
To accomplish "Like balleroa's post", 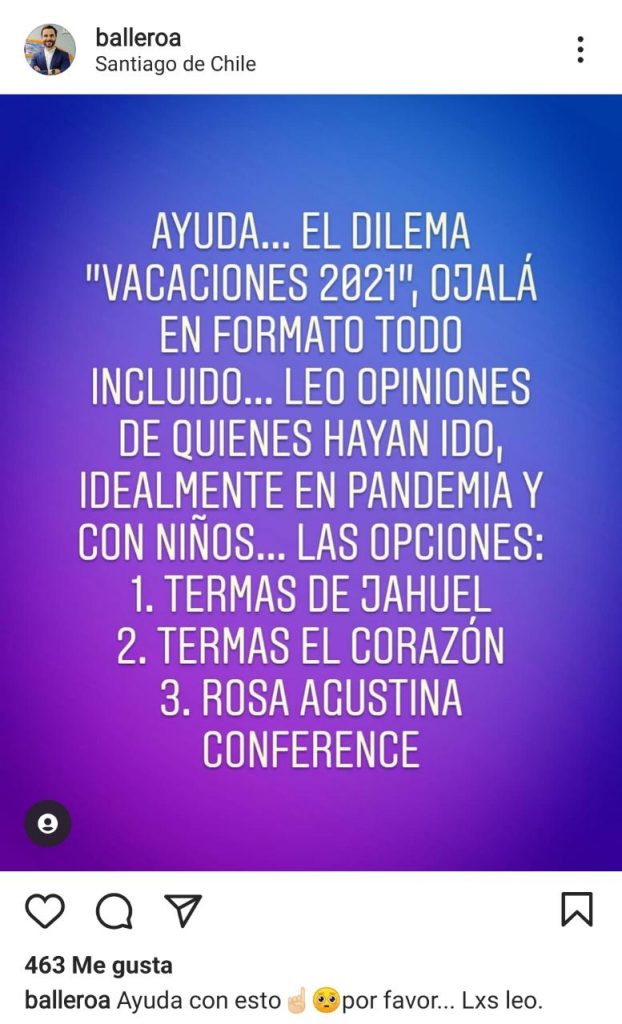I will click(x=45, y=910).
